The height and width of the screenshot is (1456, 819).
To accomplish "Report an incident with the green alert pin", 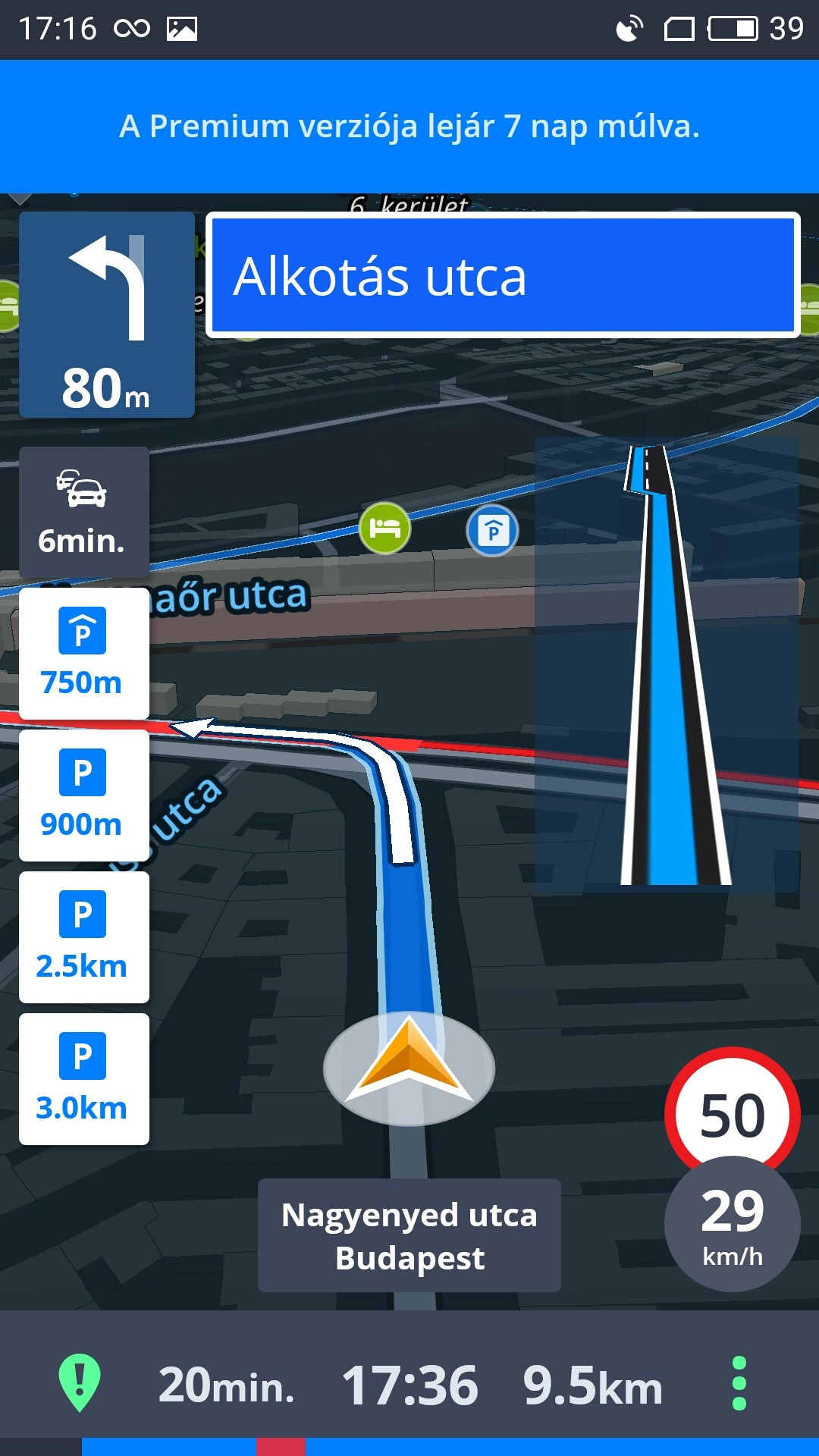I will (x=80, y=1382).
